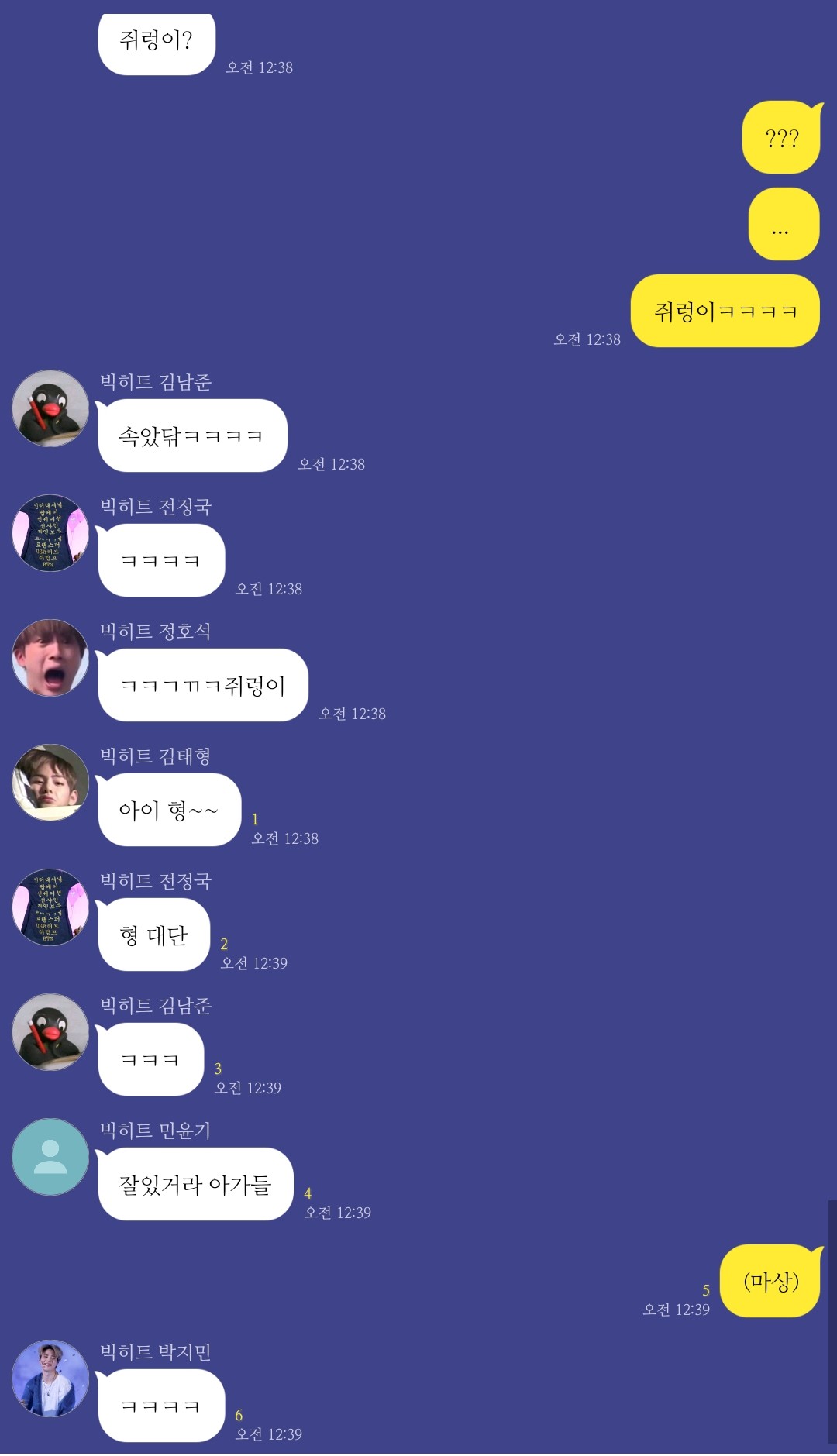
Task: View 빅히트 전정국's avatar next to ㅋㅋㅋㅋ message
Action: click(x=50, y=533)
